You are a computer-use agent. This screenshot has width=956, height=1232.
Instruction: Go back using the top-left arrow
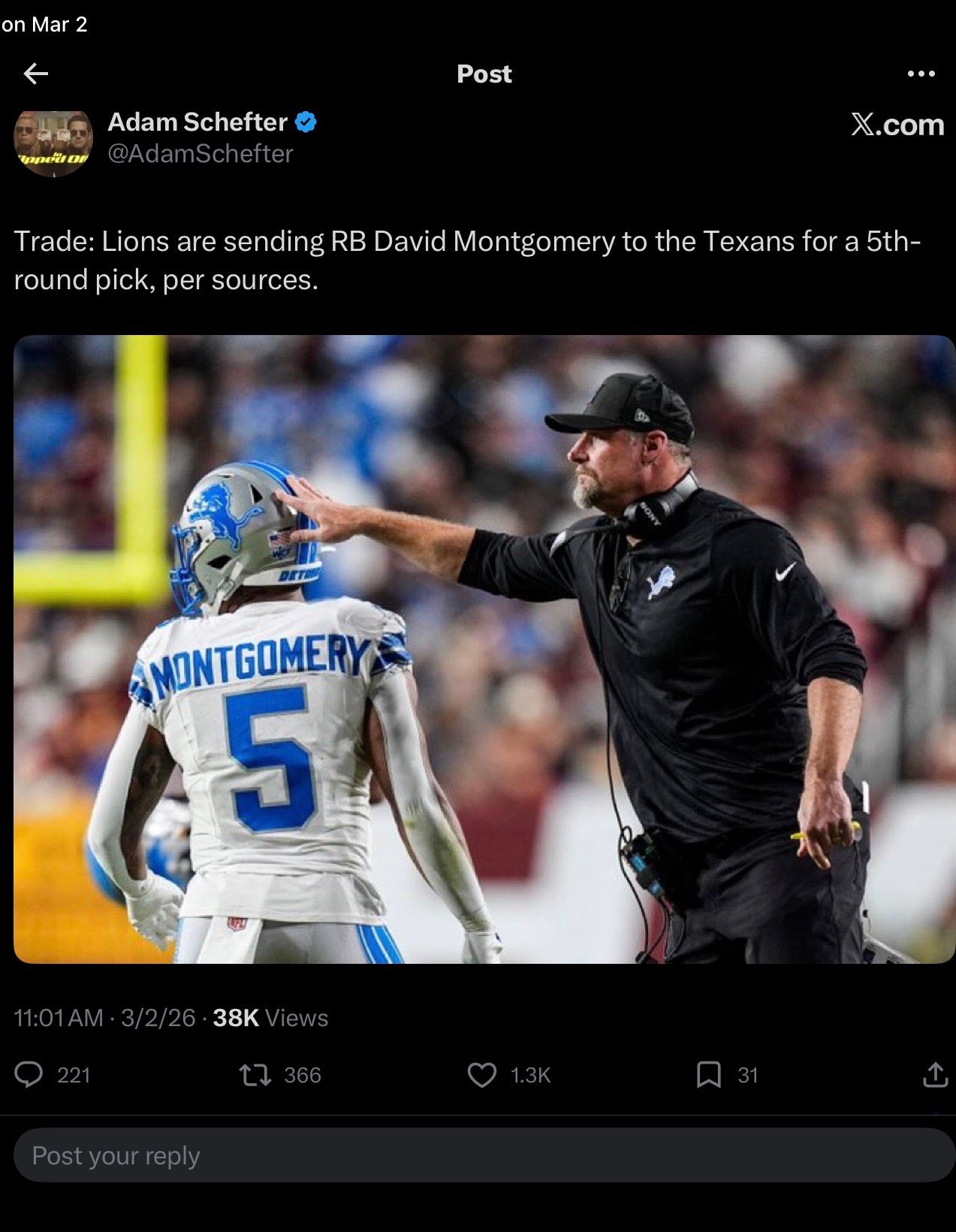pyautogui.click(x=35, y=74)
